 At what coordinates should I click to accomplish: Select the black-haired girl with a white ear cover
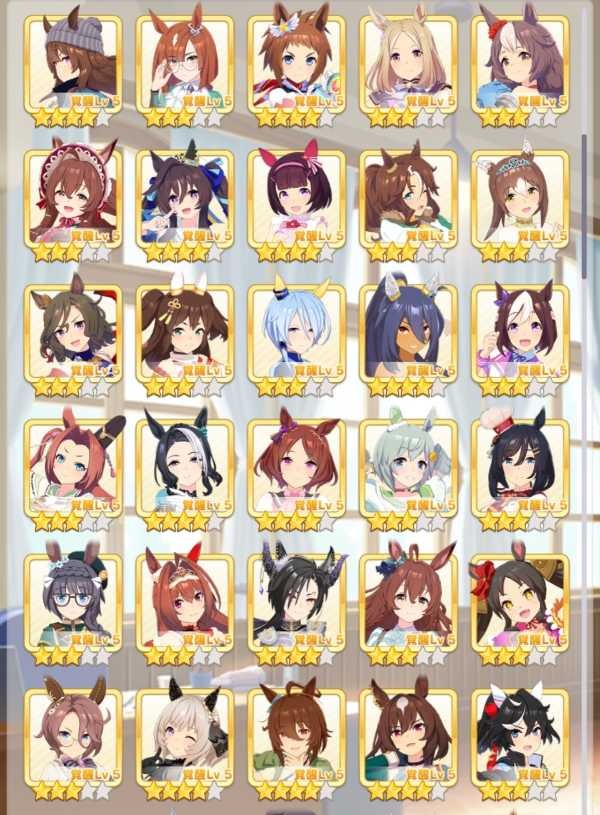click(520, 736)
